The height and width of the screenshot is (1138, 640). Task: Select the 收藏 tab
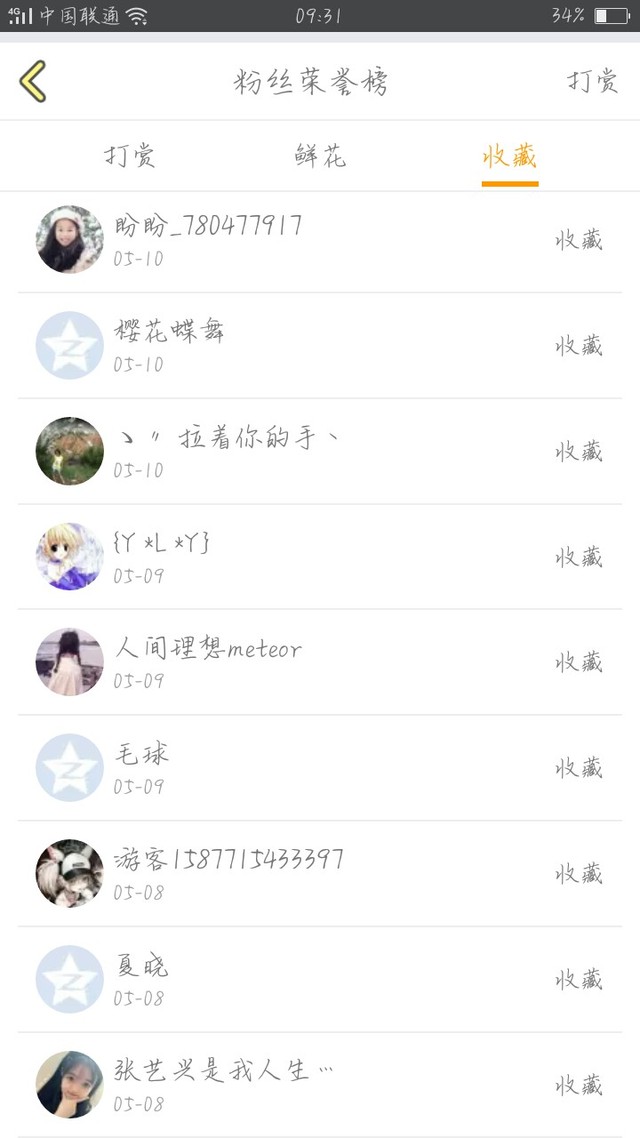coord(510,156)
